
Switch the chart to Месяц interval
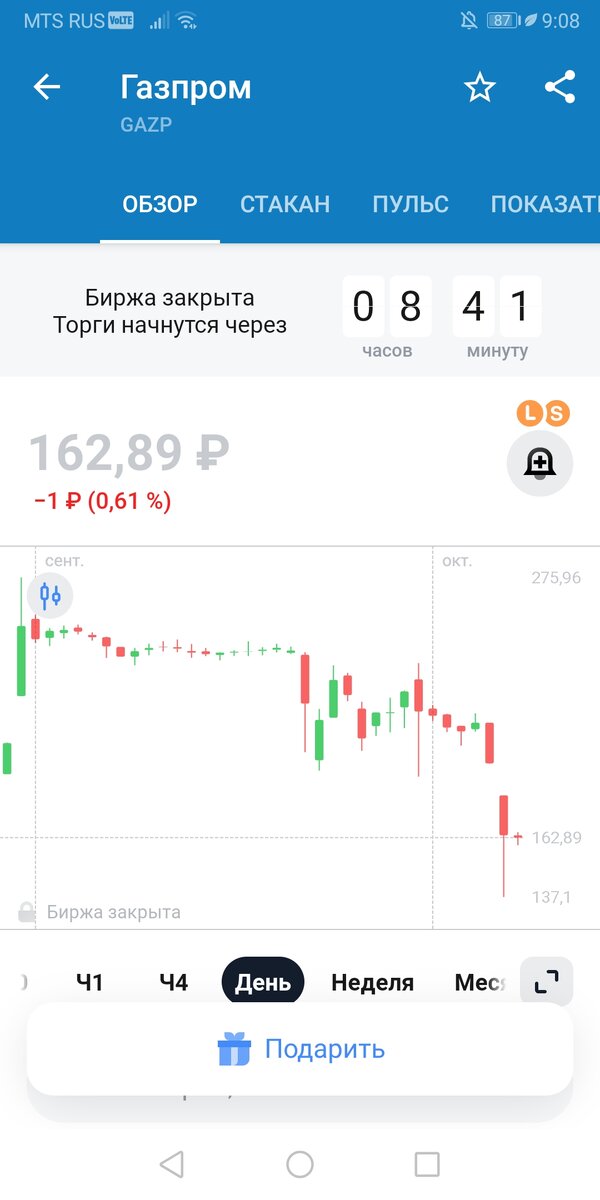click(x=481, y=983)
